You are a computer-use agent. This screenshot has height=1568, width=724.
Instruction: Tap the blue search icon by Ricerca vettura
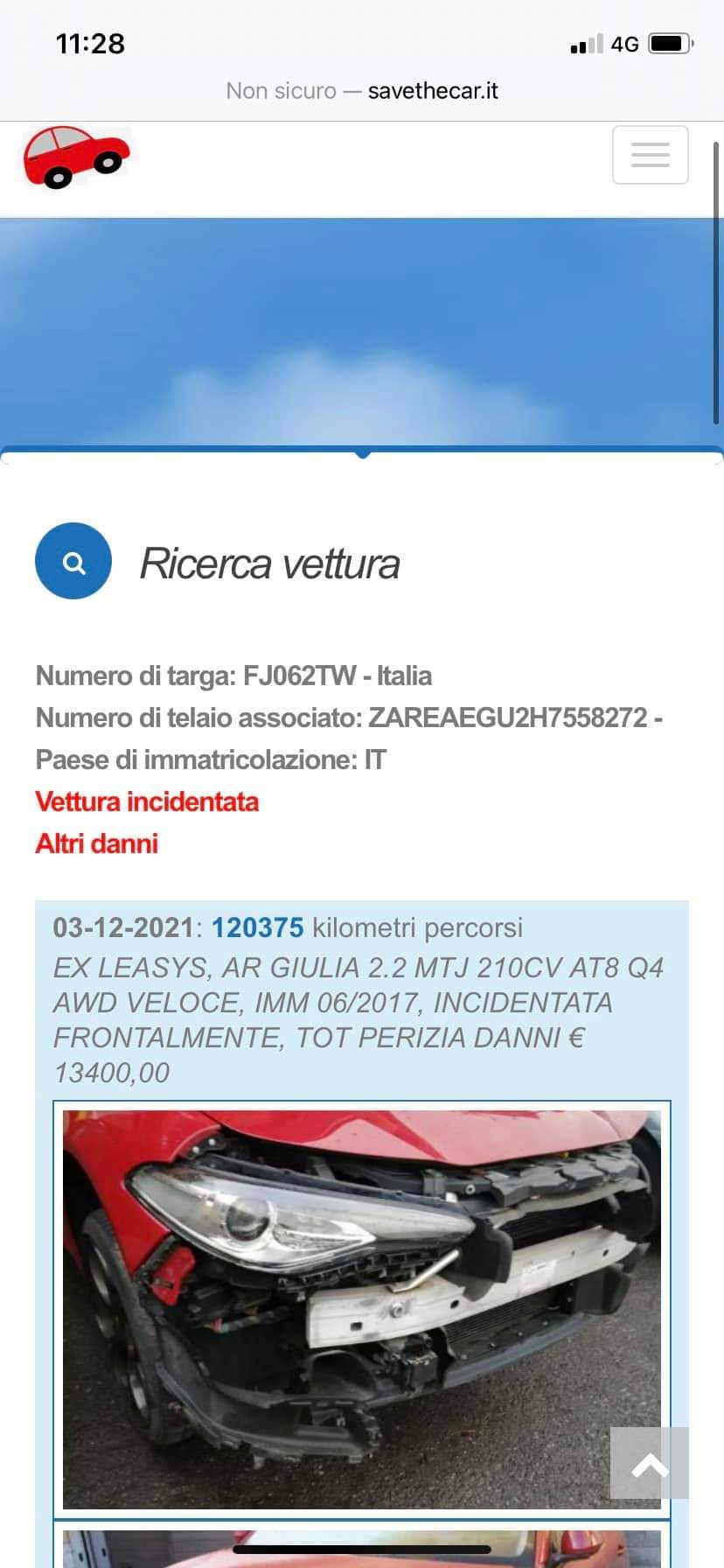[x=73, y=561]
